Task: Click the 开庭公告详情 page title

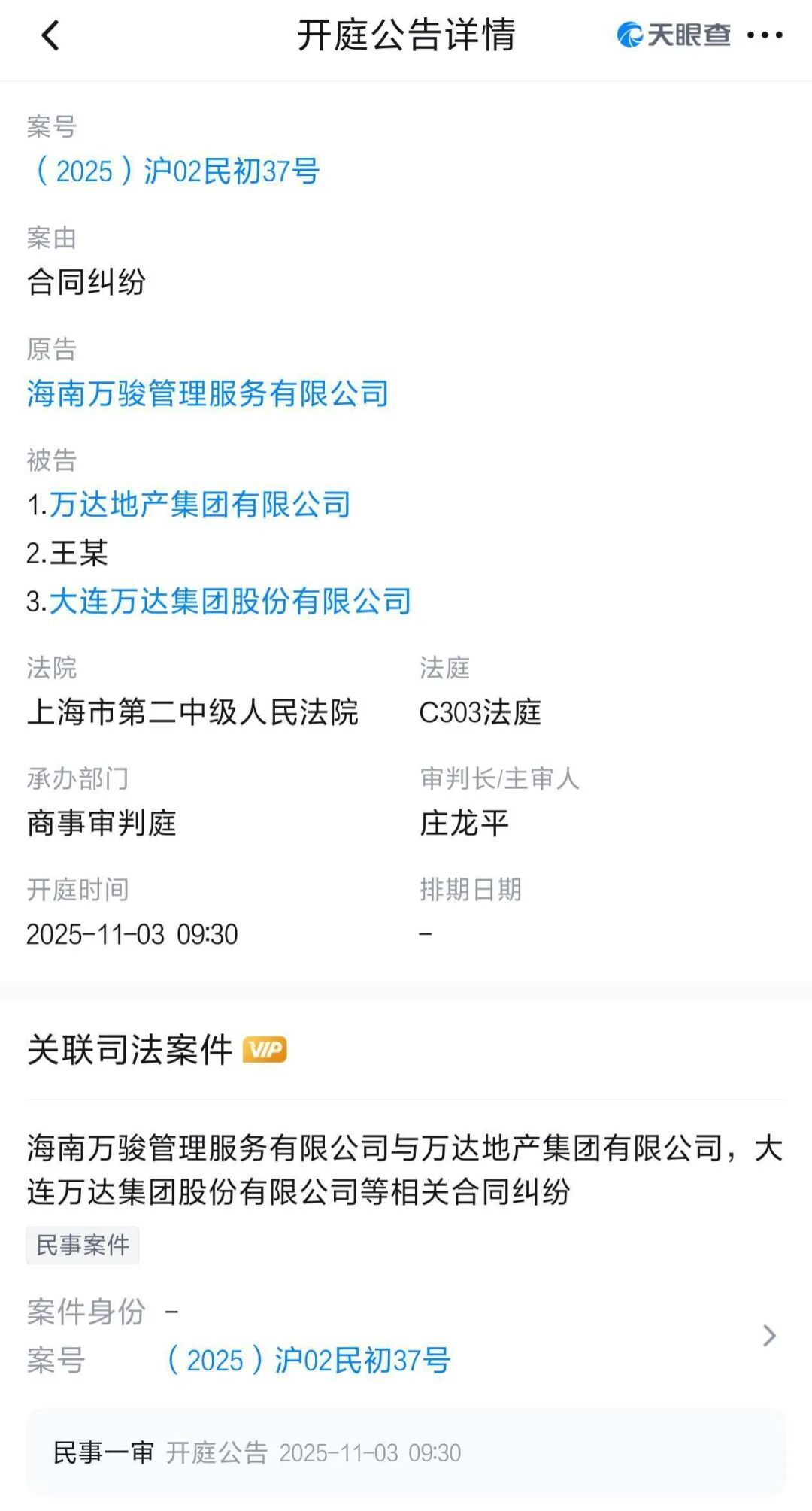Action: [406, 35]
